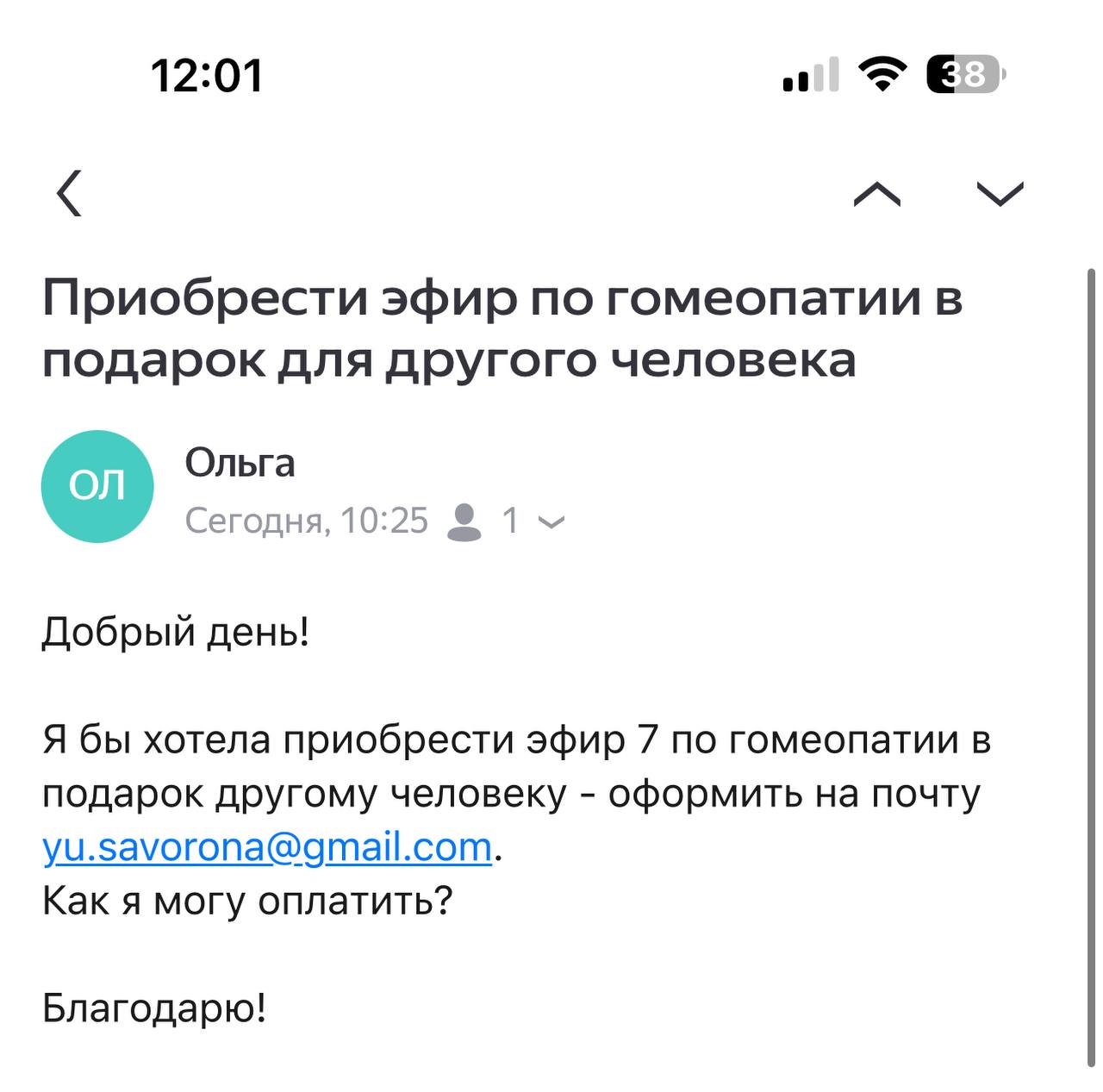The height and width of the screenshot is (1092, 1103).
Task: Open the yu.savorona@gmail.com email link
Action: 267,847
